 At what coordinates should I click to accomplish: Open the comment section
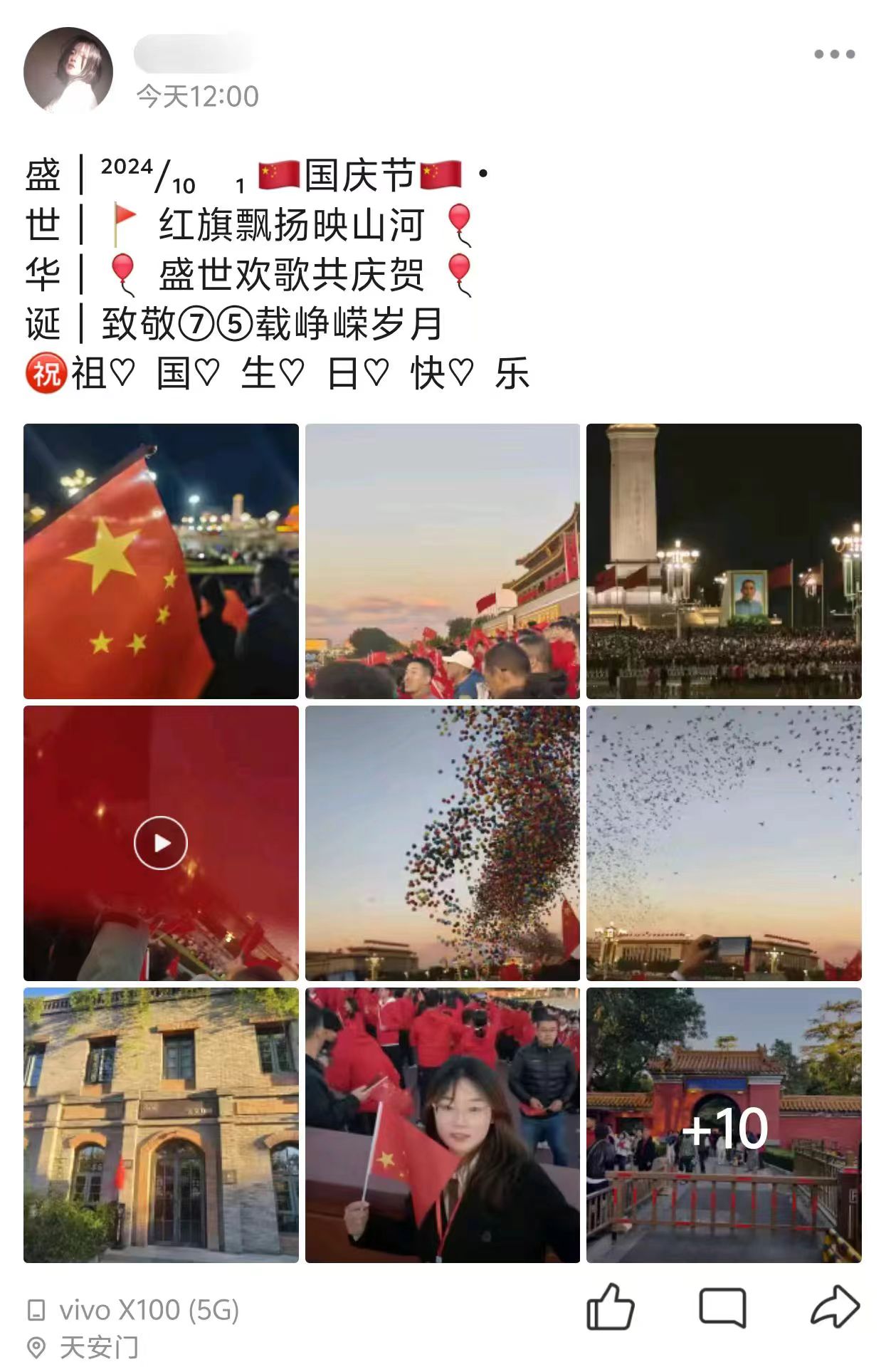point(722,1307)
